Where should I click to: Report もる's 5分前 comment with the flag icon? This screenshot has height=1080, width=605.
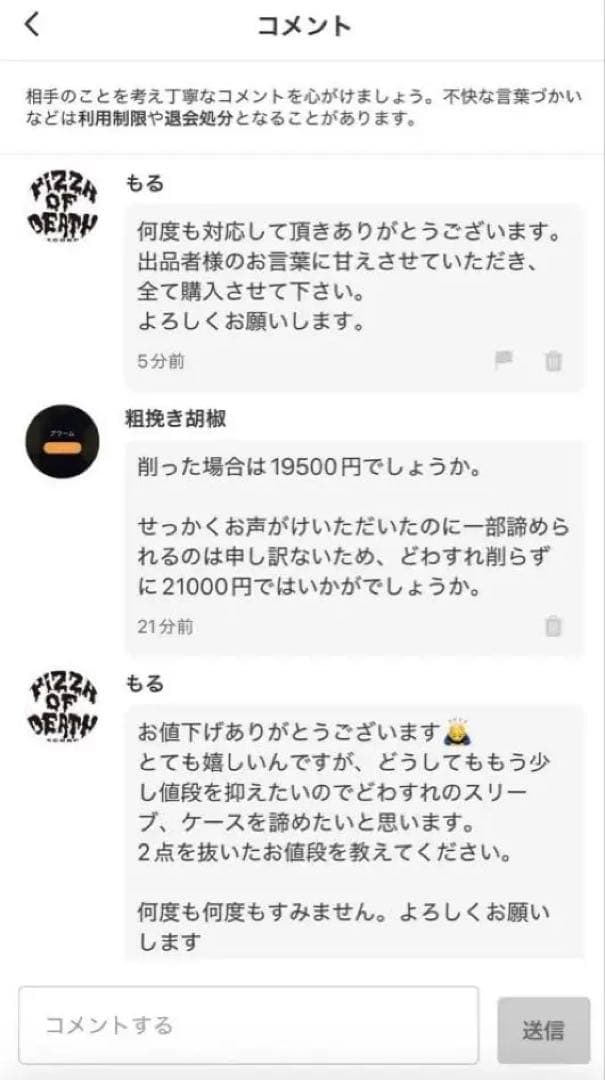pyautogui.click(x=504, y=360)
